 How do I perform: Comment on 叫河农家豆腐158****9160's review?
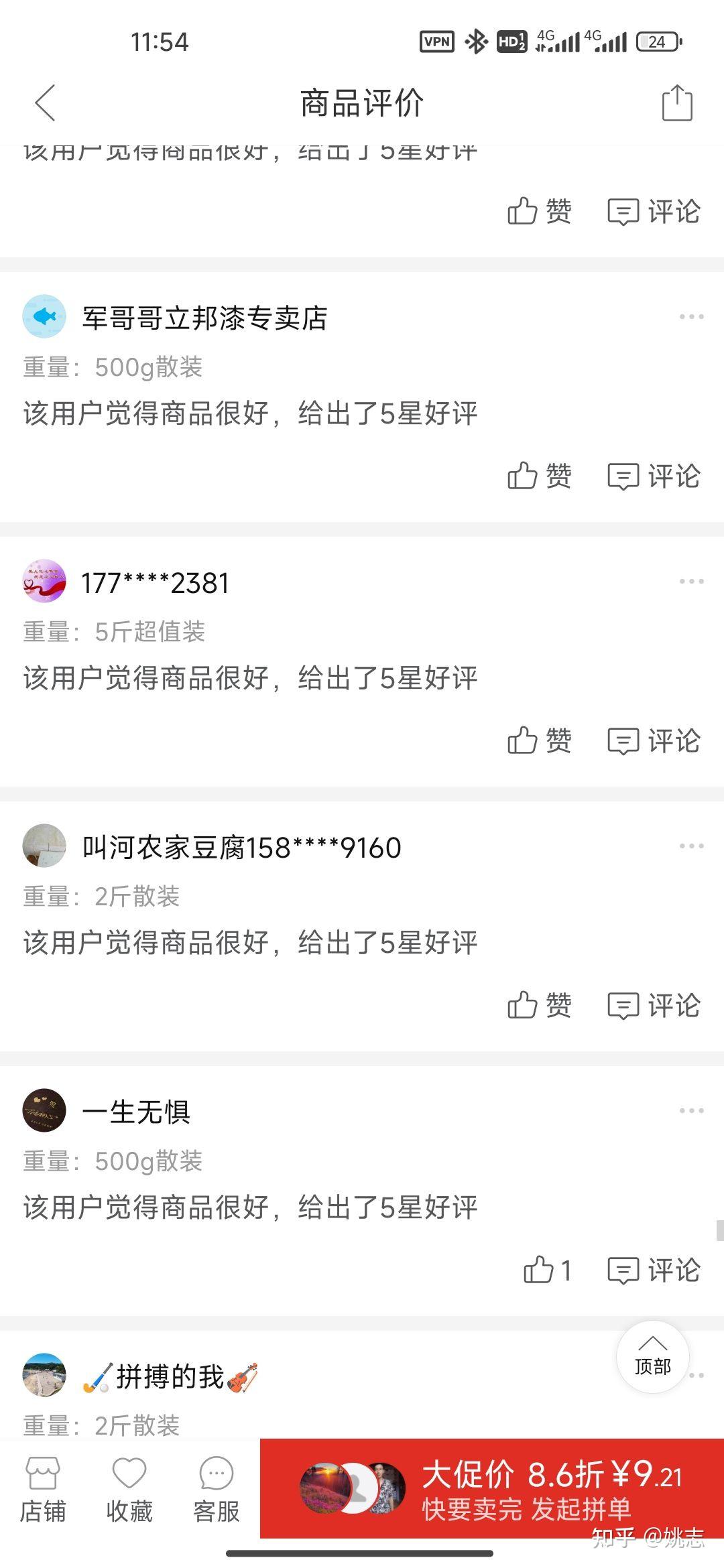point(654,1006)
